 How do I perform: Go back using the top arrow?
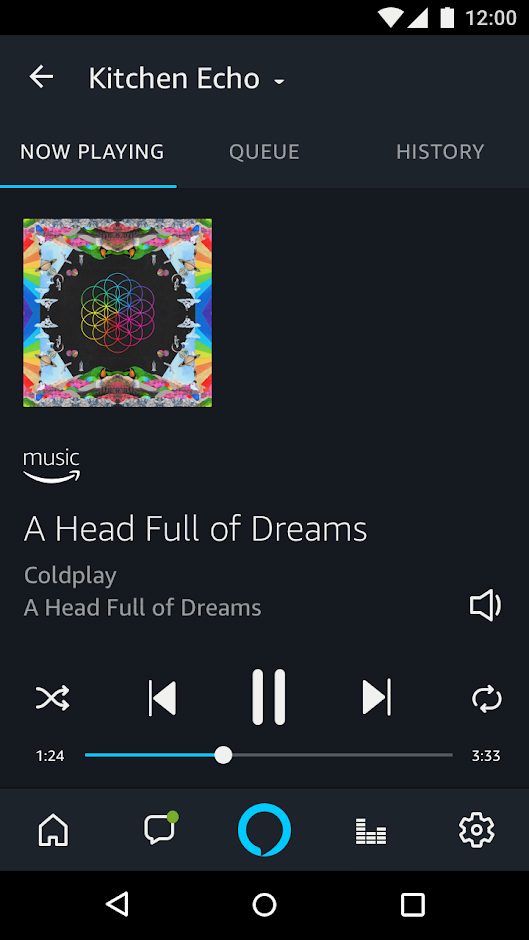(x=41, y=77)
